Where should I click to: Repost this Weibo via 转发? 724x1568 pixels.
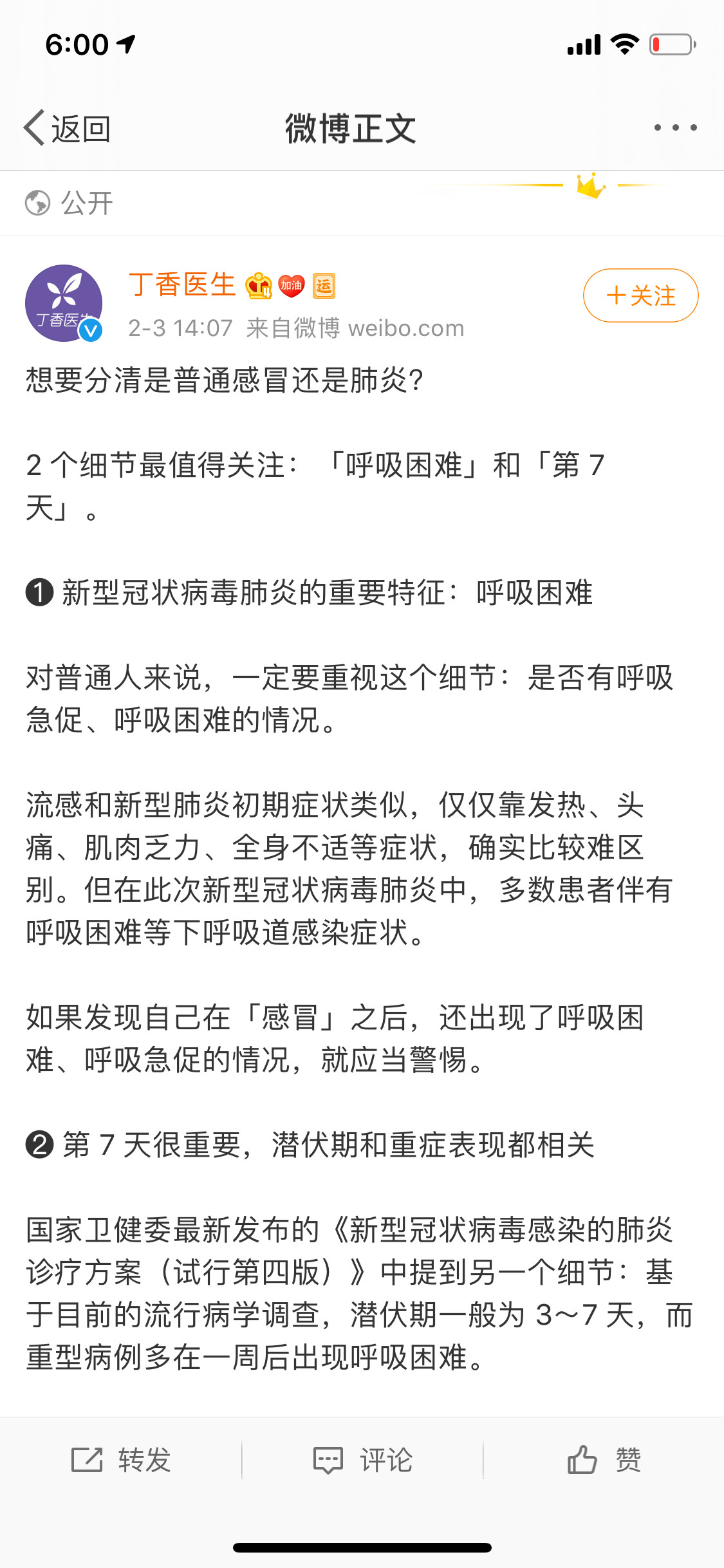pos(121,1459)
